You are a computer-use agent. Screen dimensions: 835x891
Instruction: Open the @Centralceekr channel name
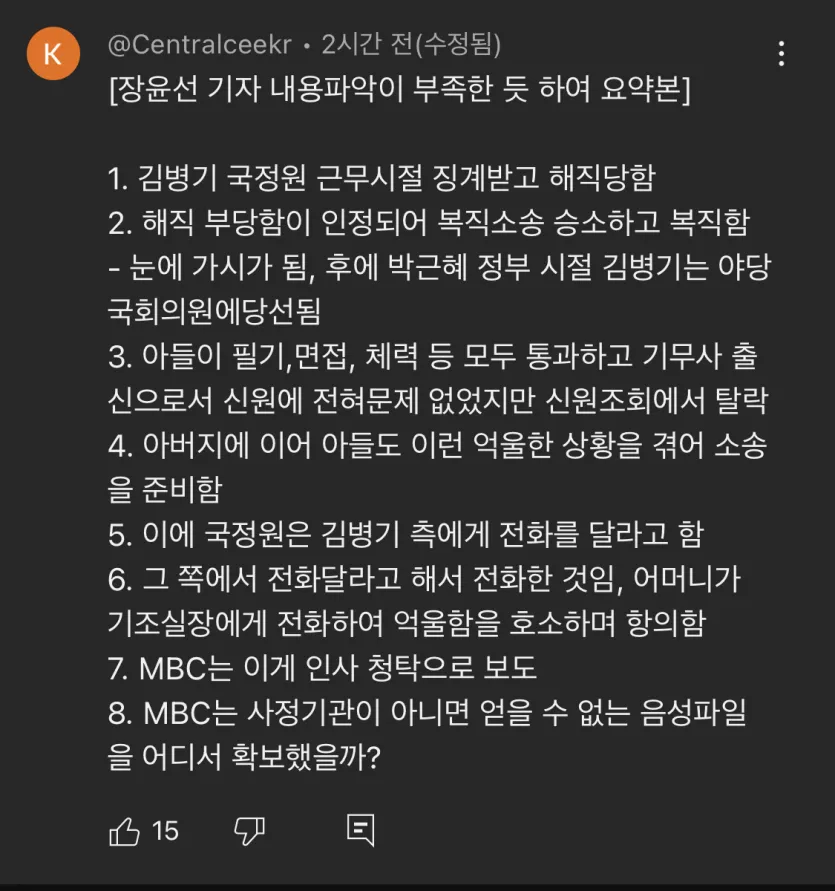pyautogui.click(x=199, y=45)
